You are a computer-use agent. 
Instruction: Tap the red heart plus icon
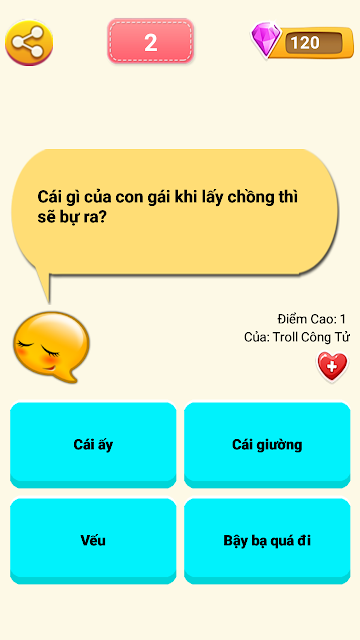coord(332,367)
